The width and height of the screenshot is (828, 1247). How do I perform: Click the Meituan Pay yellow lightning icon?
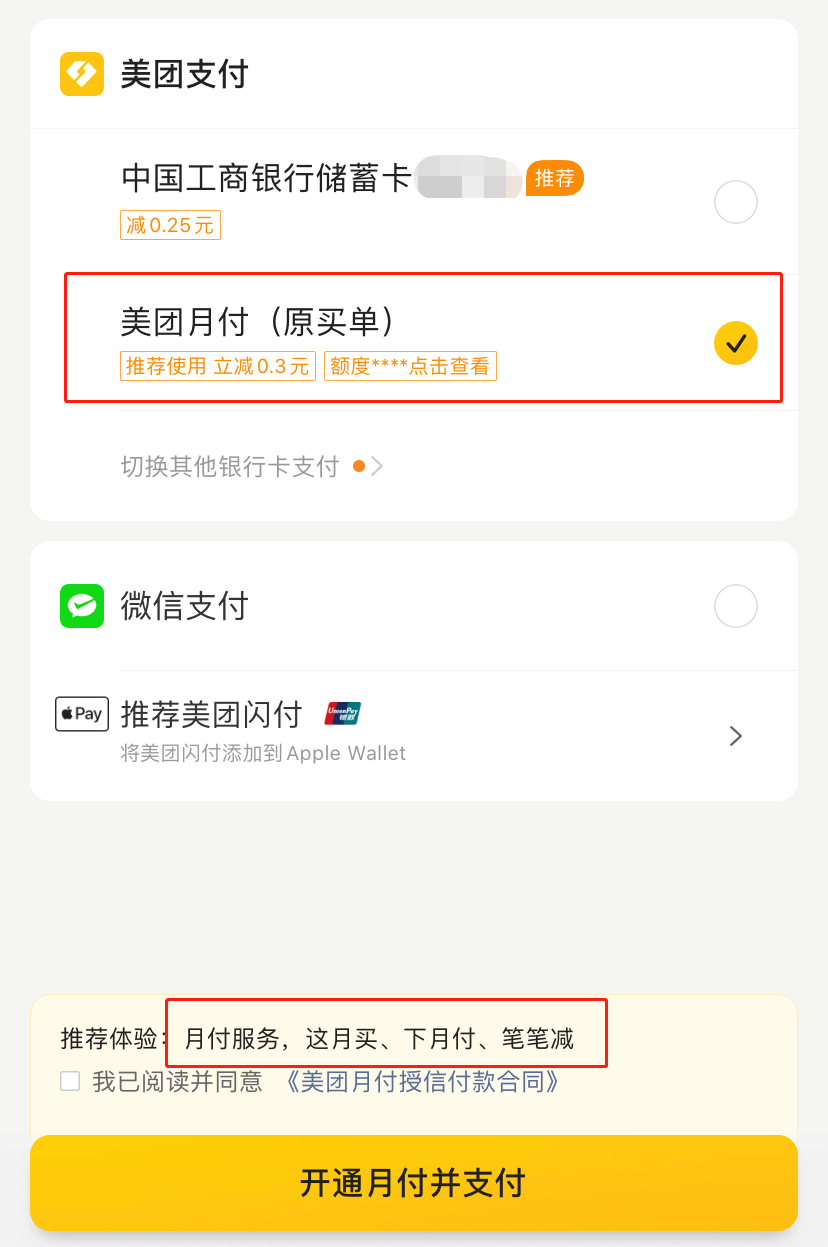tap(81, 74)
